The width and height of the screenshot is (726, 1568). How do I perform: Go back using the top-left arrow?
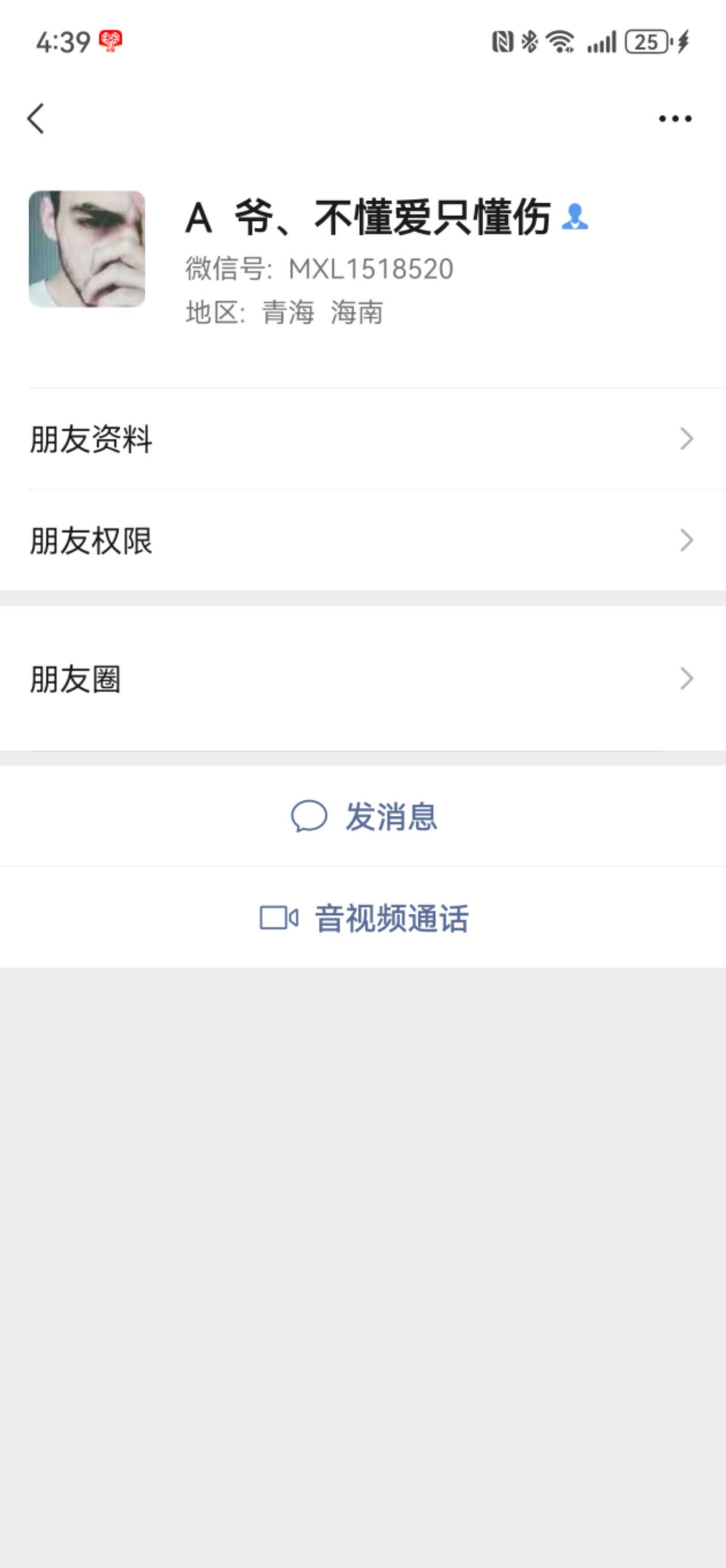36,118
